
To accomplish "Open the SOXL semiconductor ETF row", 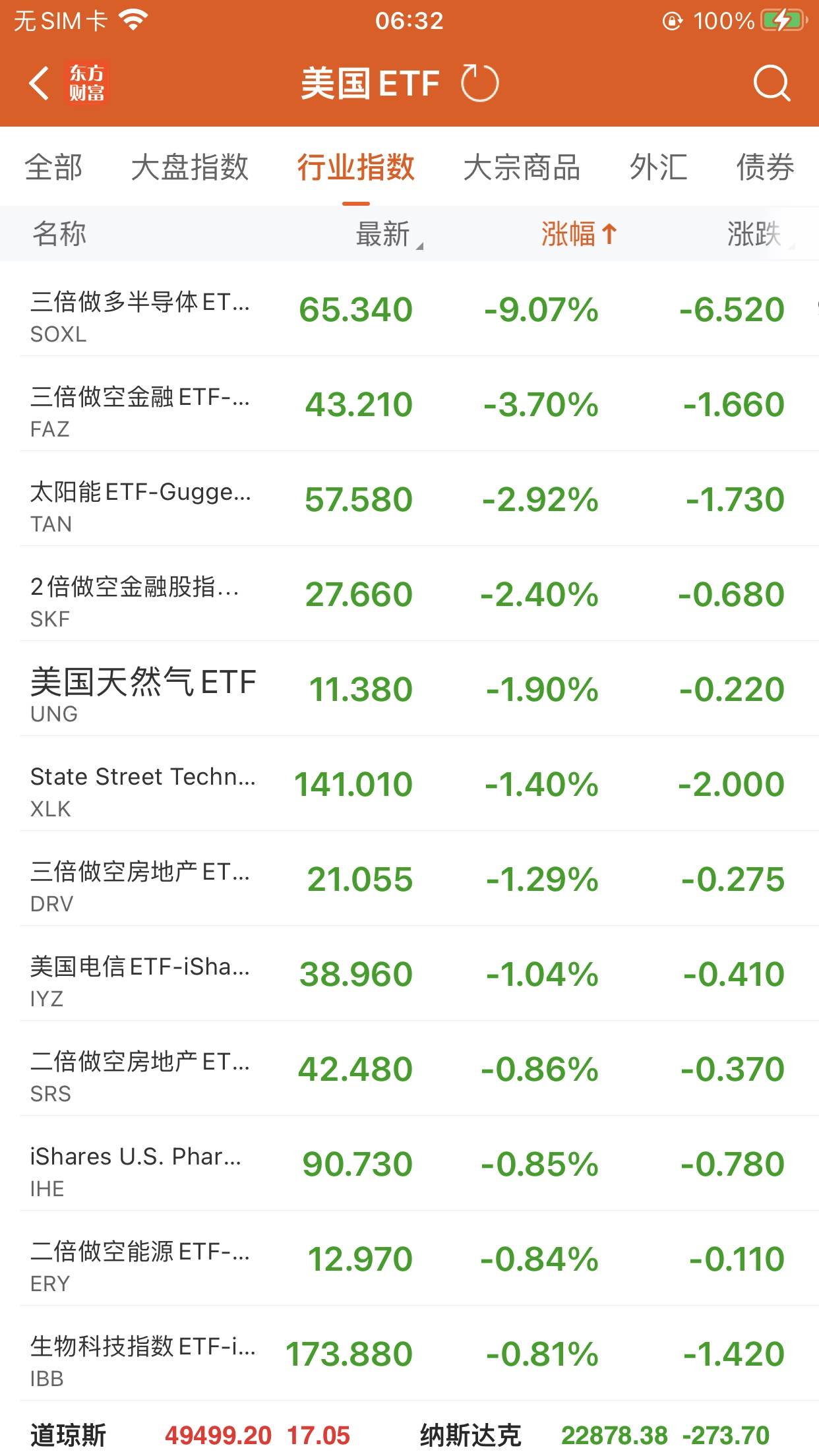I will click(409, 310).
